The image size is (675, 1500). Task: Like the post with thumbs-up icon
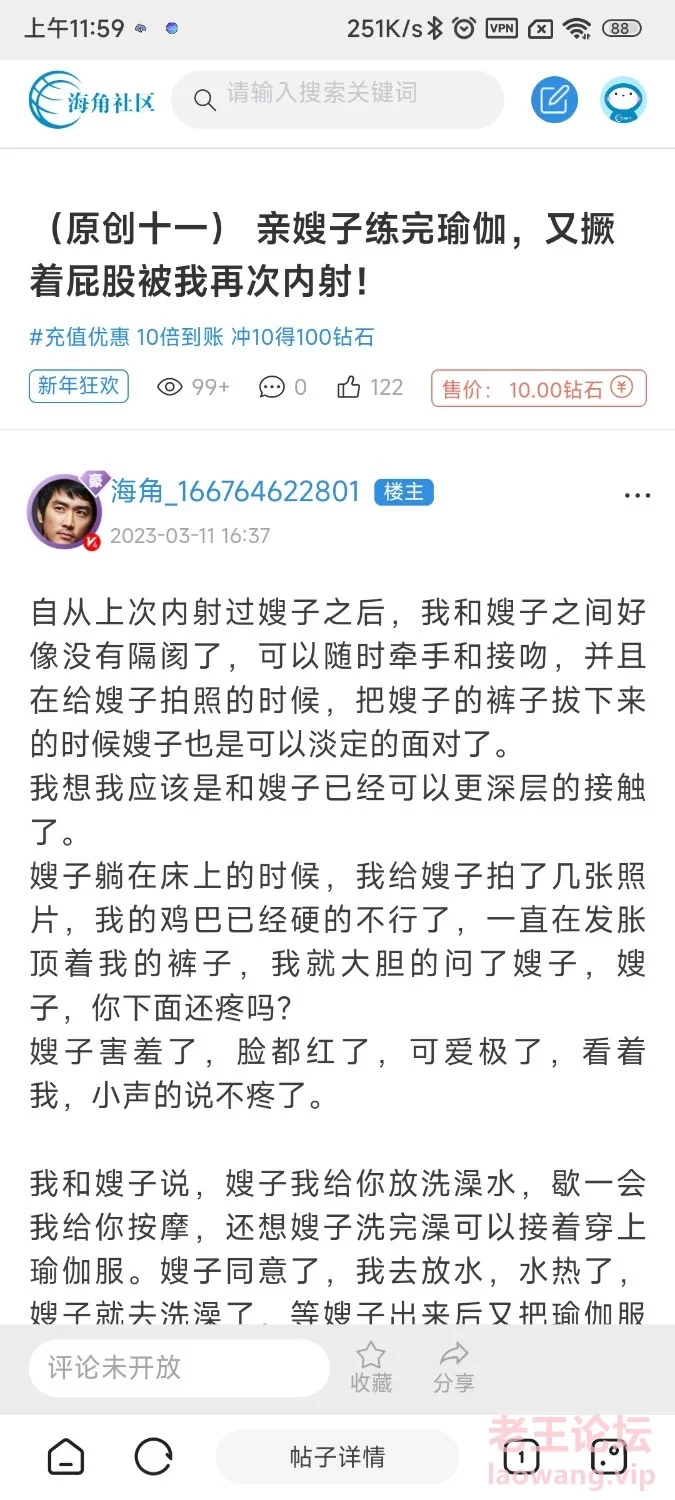[x=349, y=388]
